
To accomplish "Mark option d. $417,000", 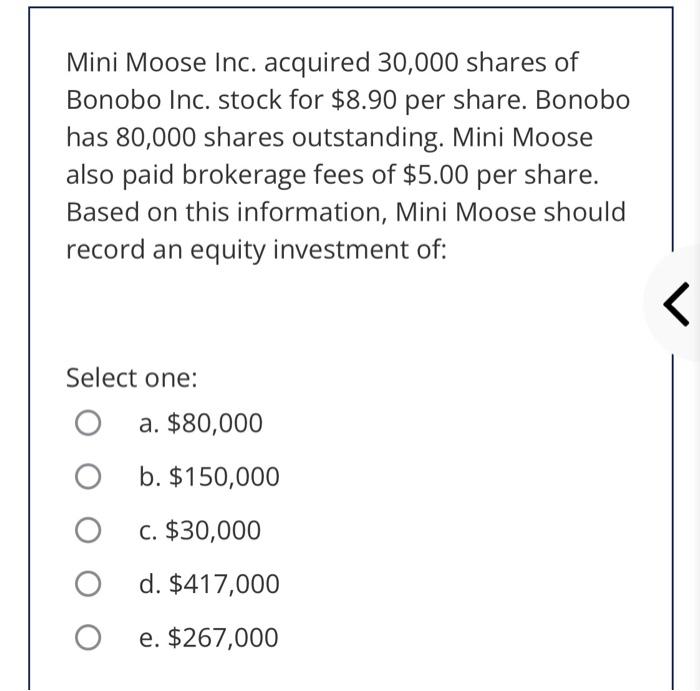I will pyautogui.click(x=87, y=584).
